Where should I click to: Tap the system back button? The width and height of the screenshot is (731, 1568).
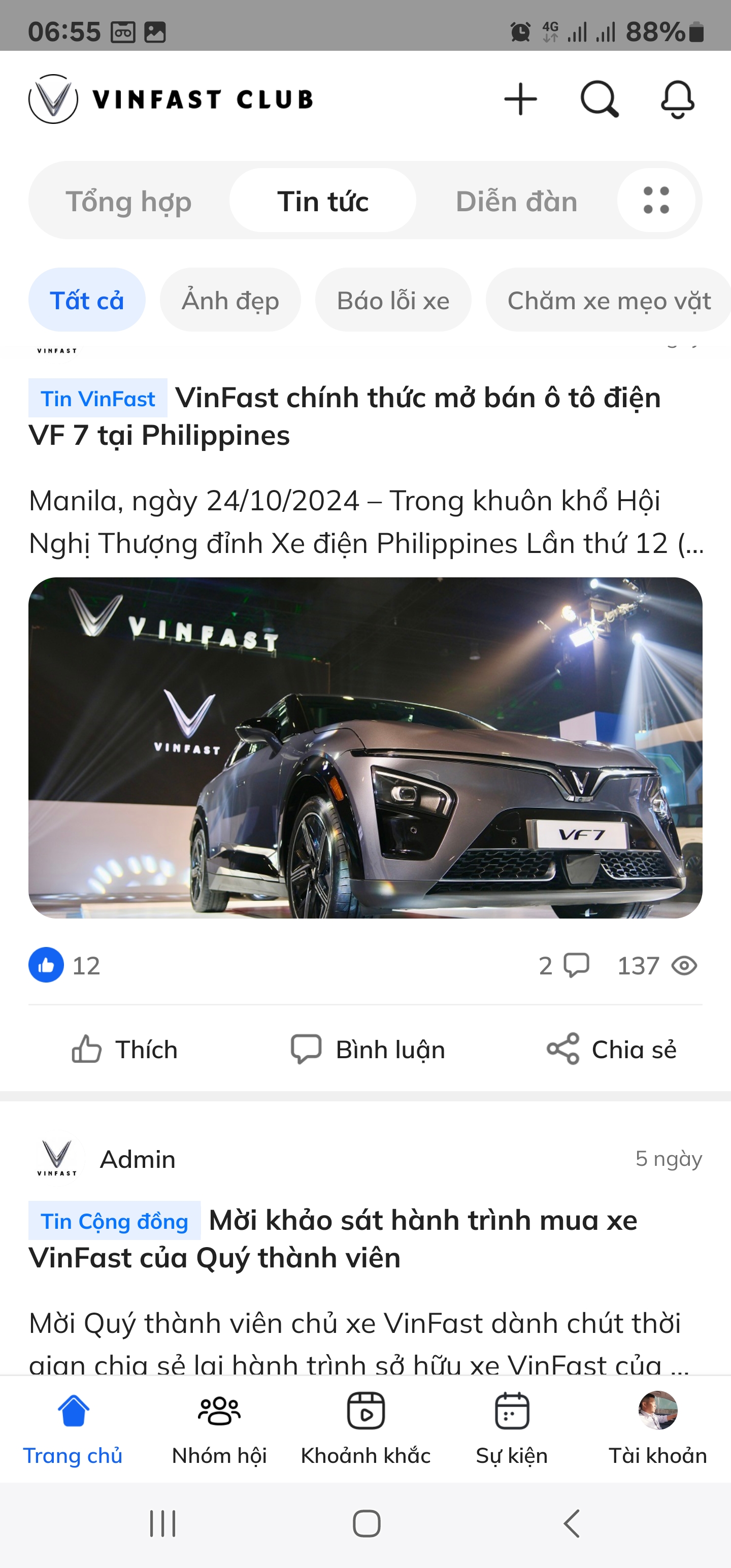571,1523
